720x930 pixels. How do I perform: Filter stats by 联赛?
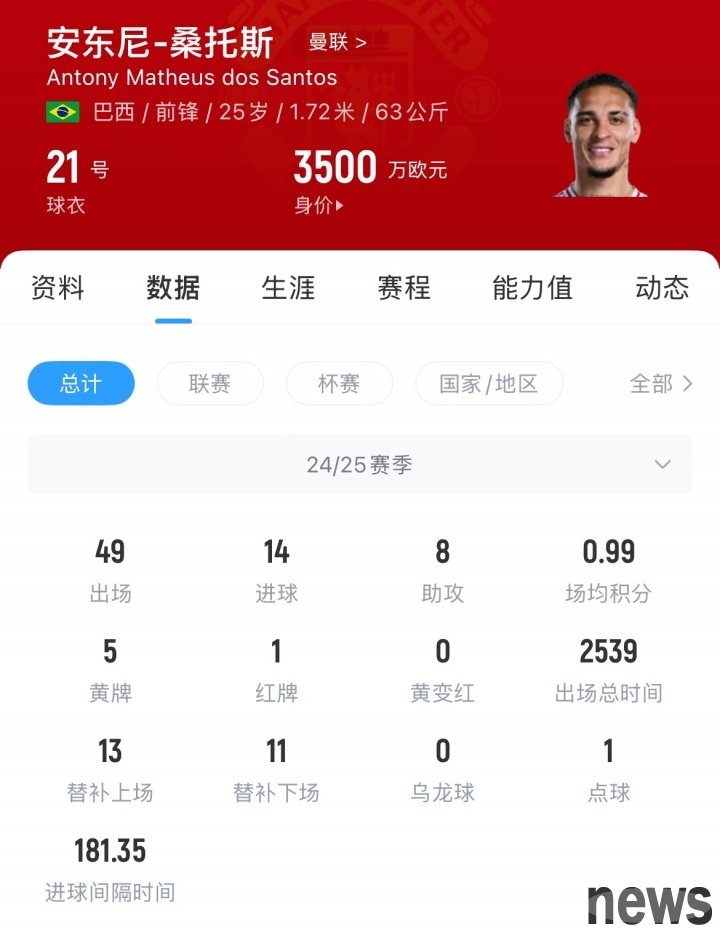210,383
